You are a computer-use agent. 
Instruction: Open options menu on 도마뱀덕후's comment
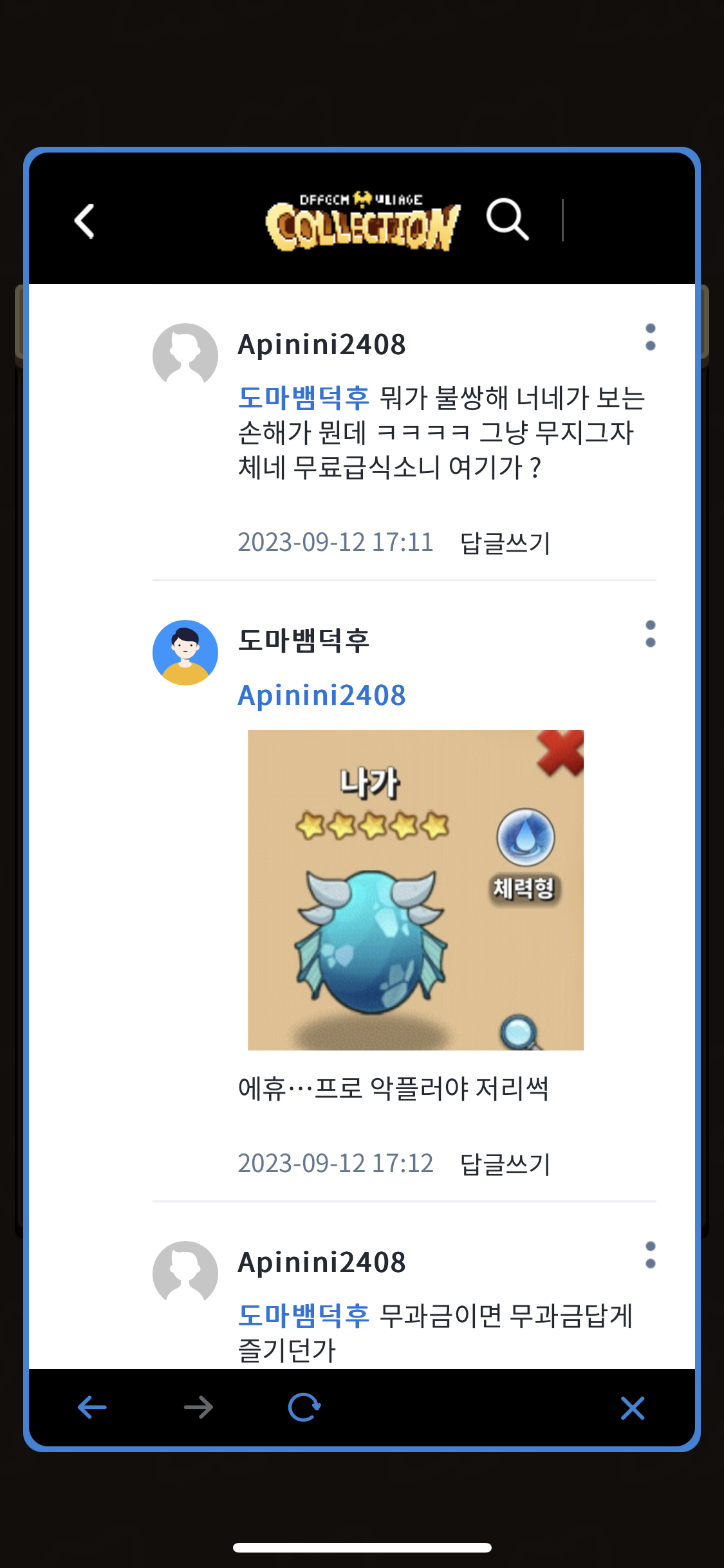(650, 634)
